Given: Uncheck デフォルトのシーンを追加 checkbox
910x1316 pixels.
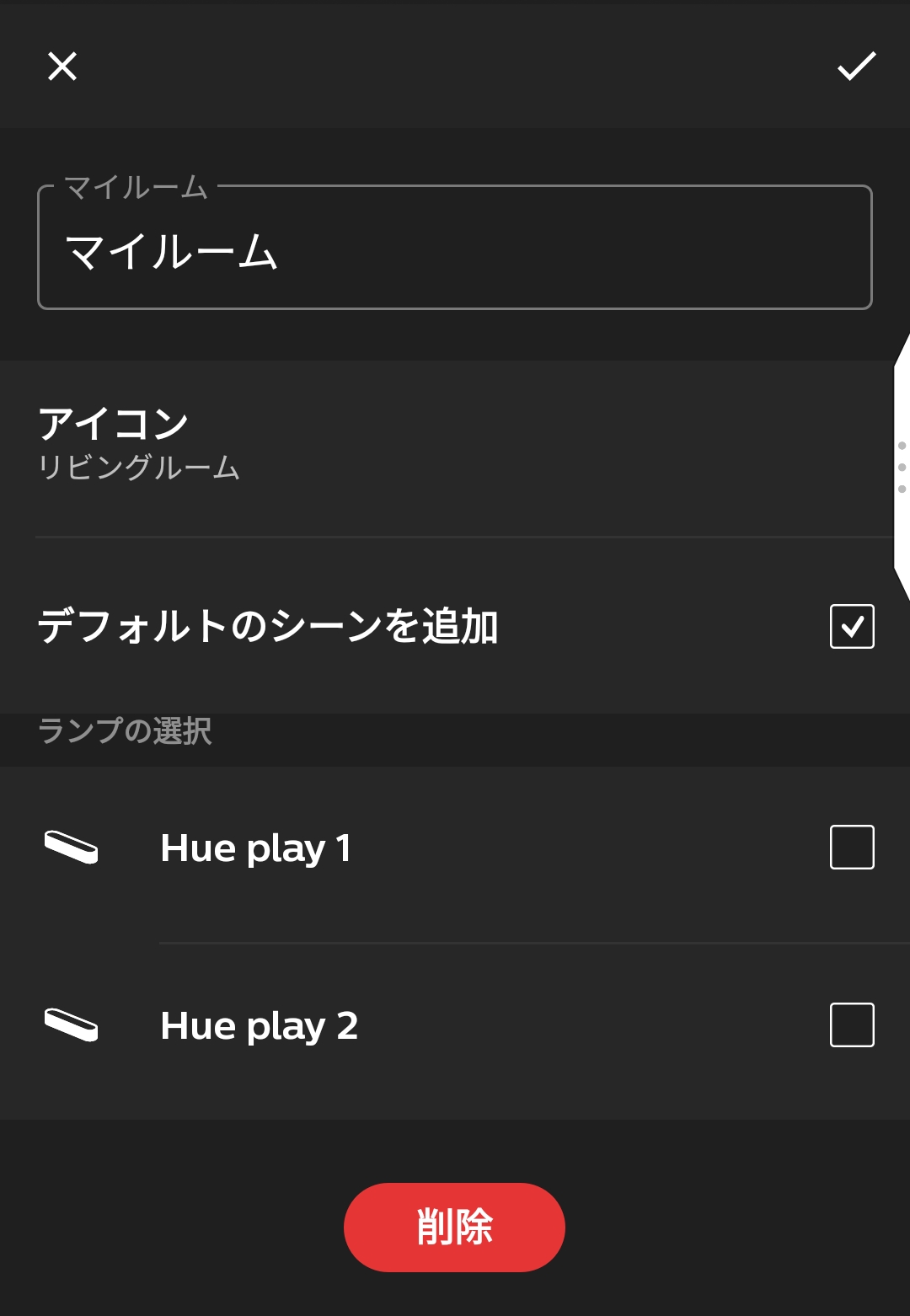Looking at the screenshot, I should pyautogui.click(x=852, y=626).
